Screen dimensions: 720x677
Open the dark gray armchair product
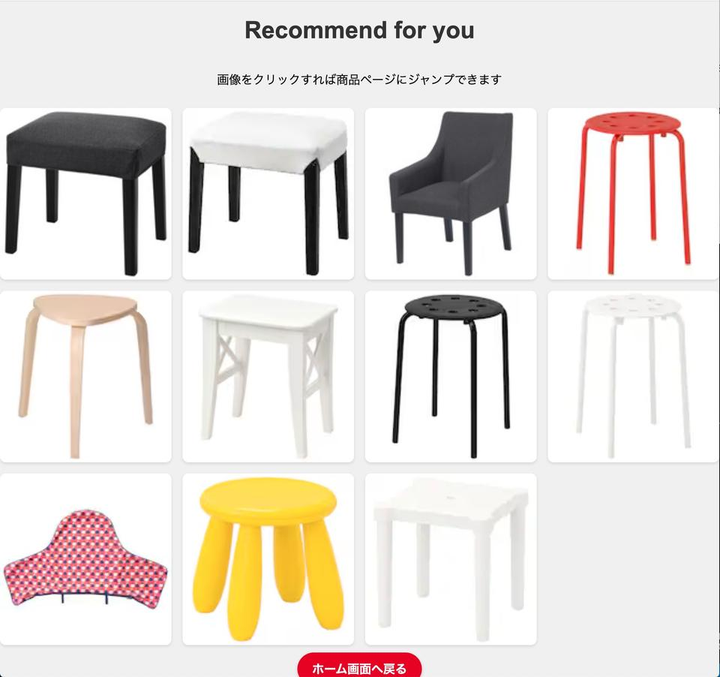pyautogui.click(x=450, y=193)
